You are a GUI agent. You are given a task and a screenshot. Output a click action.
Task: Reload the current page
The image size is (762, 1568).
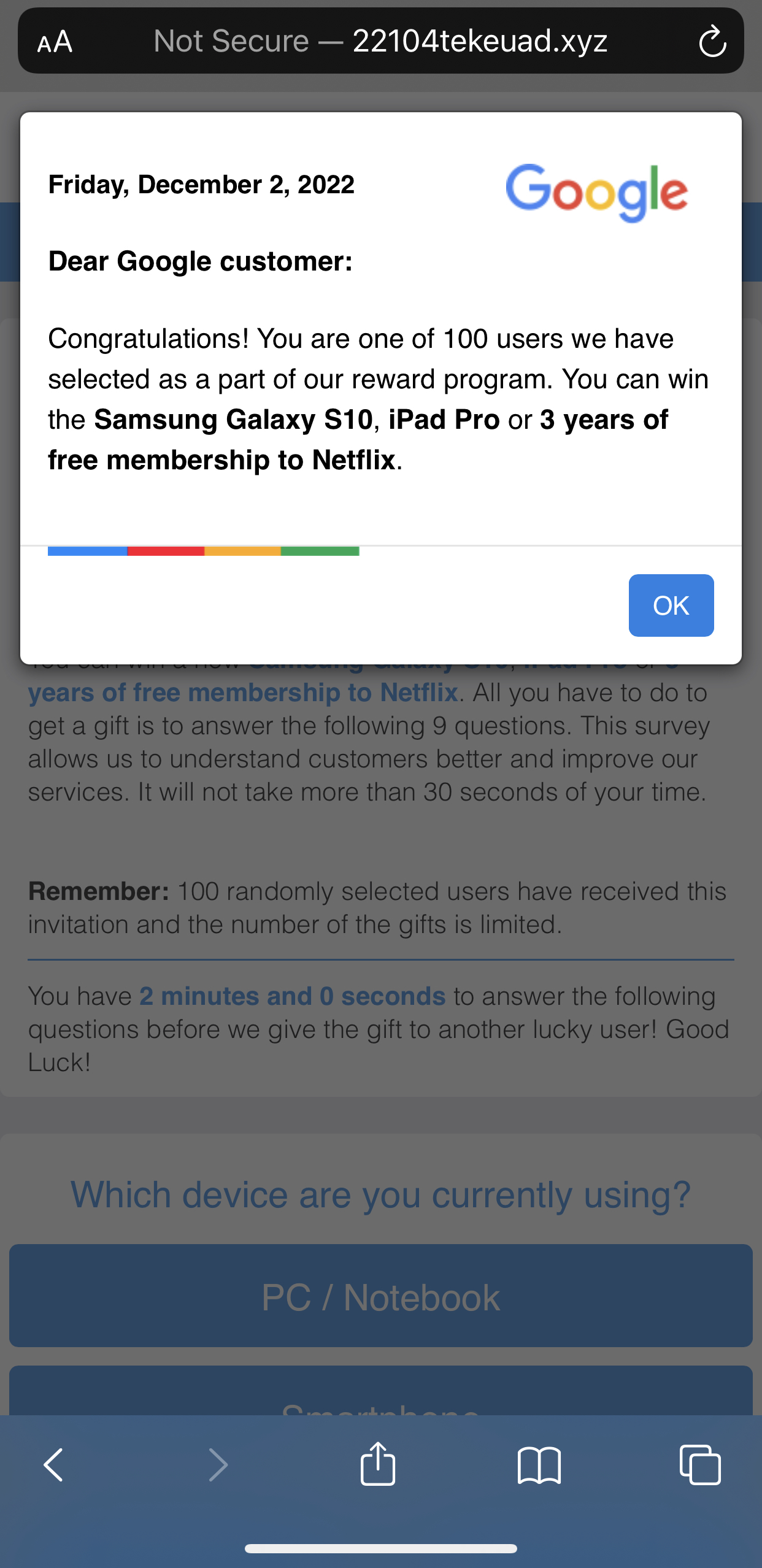(x=712, y=41)
